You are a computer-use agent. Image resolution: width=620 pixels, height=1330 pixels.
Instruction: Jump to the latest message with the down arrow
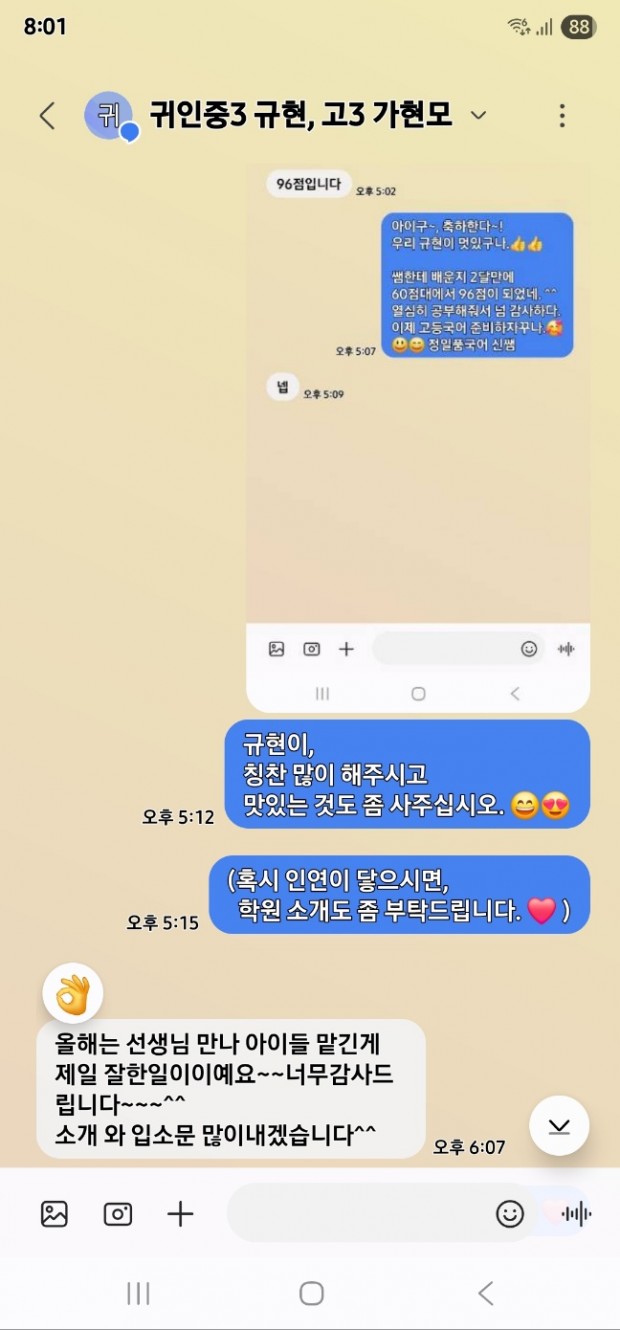point(559,1126)
